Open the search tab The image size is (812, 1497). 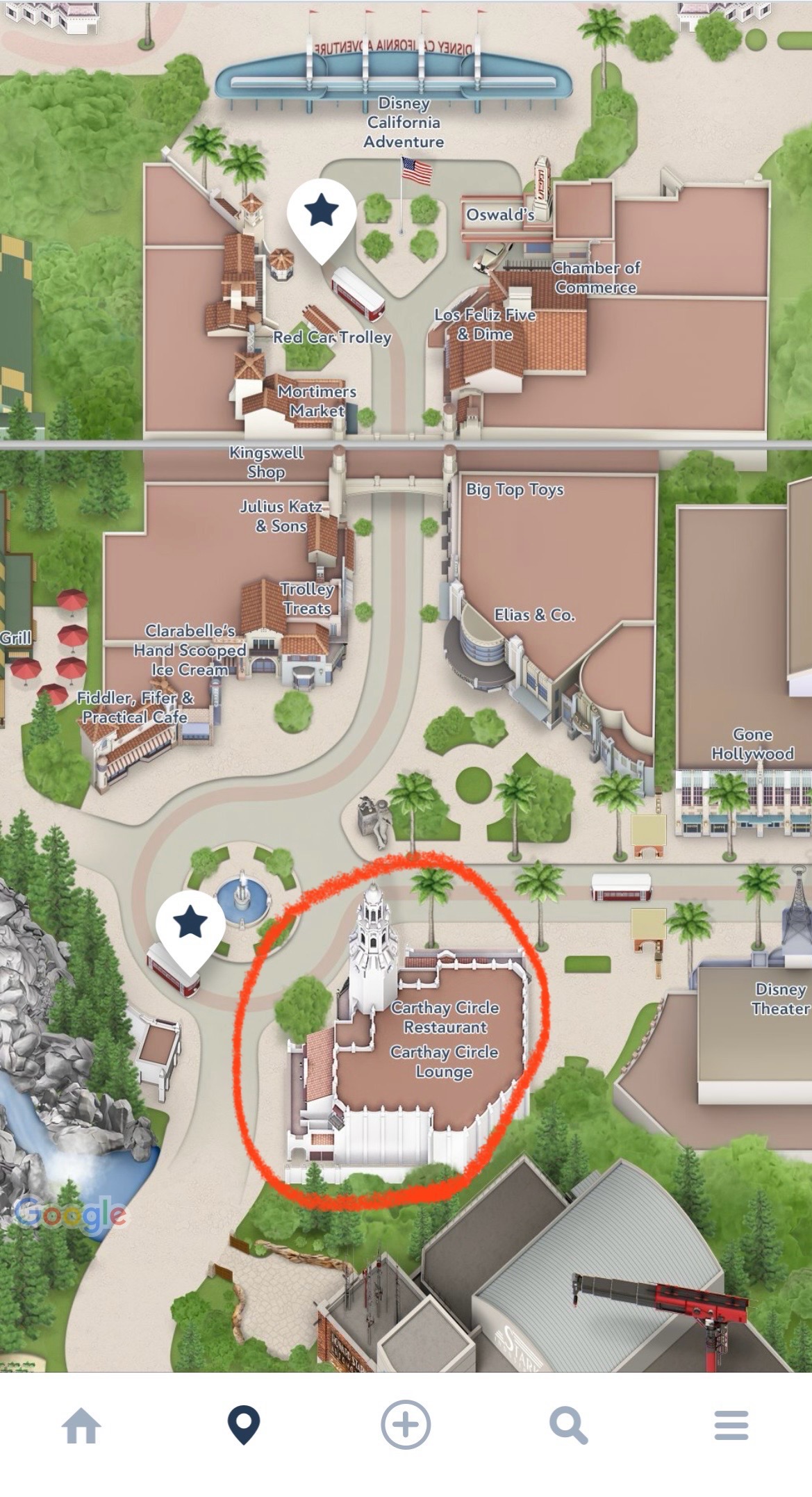(x=569, y=1425)
